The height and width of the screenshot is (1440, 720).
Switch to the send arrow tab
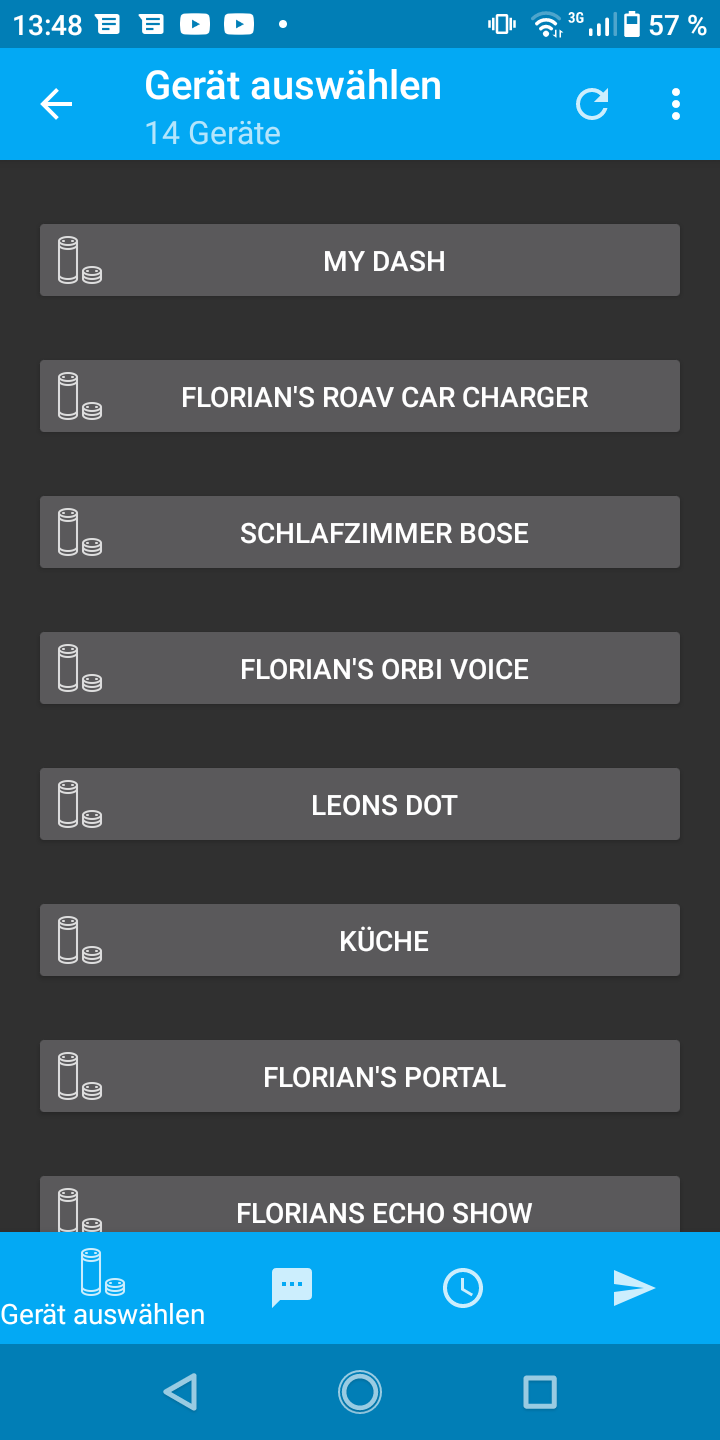coord(634,1287)
